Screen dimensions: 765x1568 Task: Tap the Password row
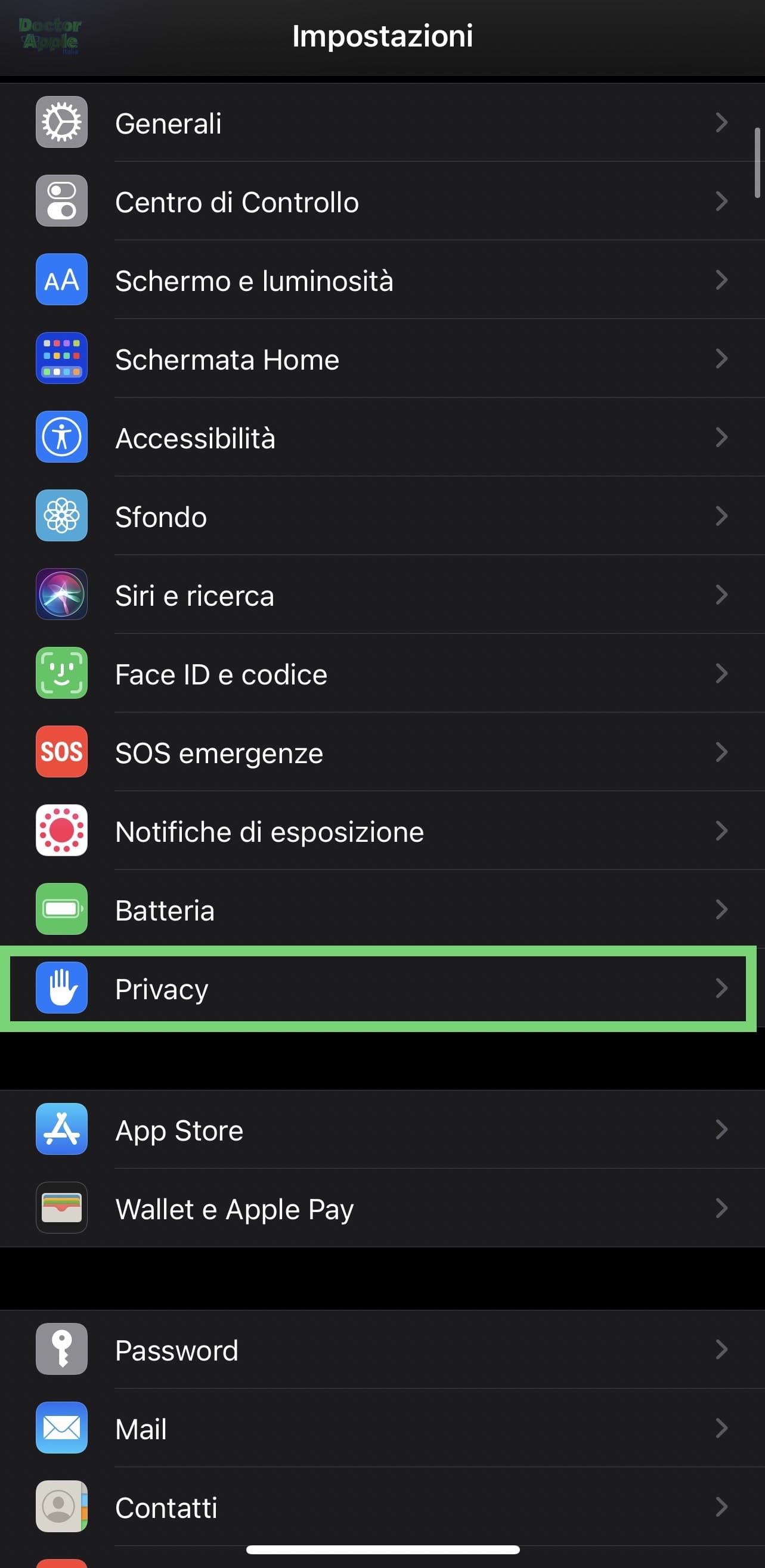click(x=382, y=1349)
